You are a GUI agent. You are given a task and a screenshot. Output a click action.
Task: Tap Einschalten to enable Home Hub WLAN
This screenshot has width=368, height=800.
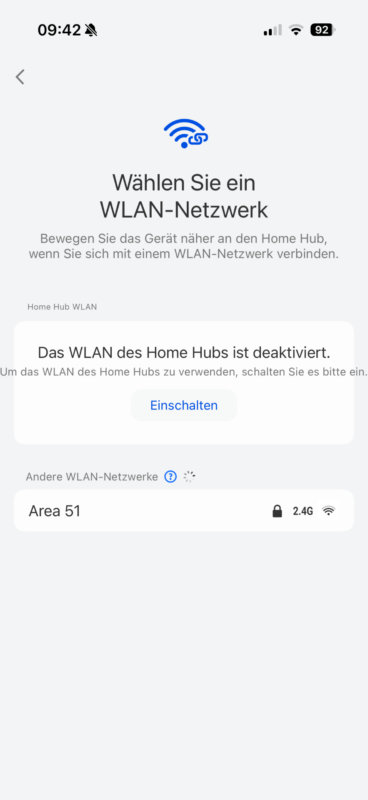184,406
